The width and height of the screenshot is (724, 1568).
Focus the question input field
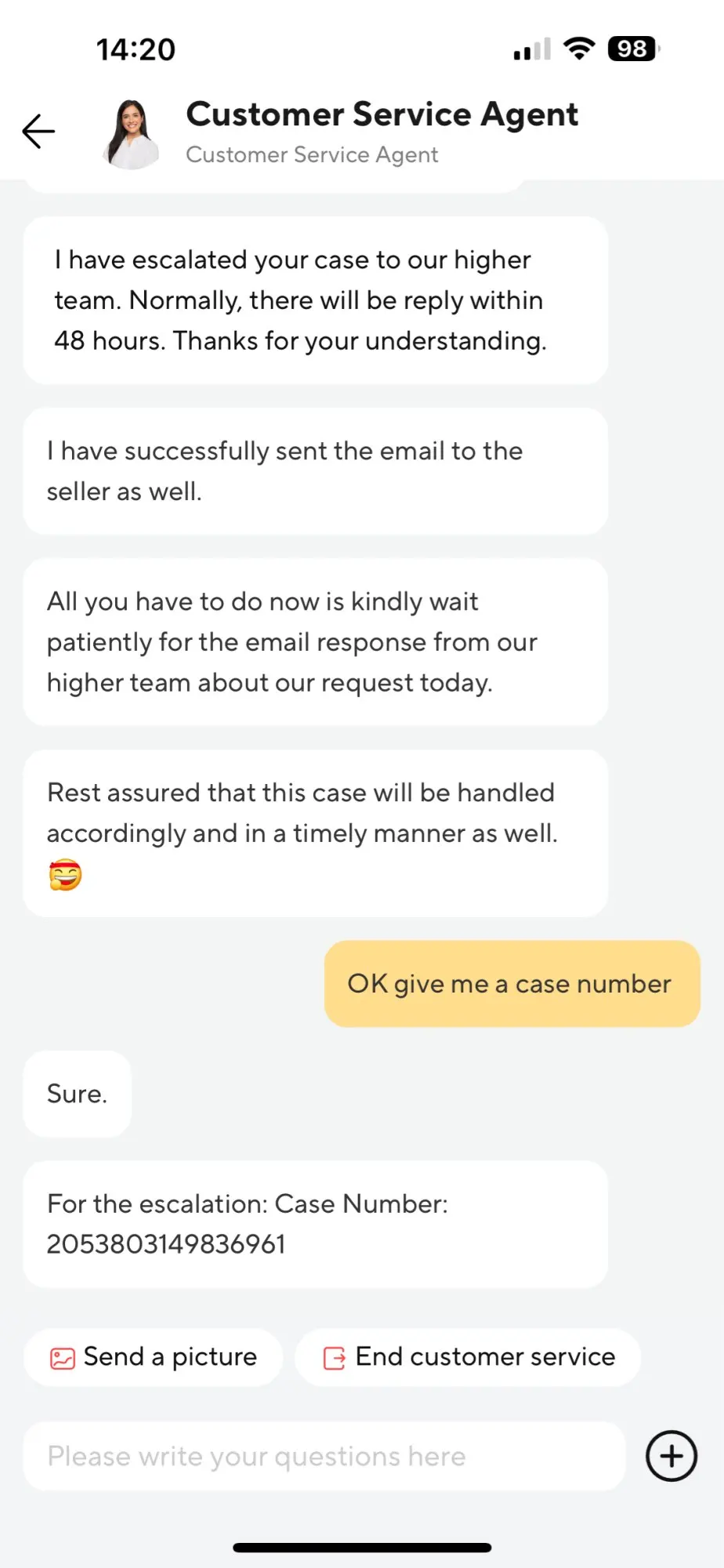coord(324,1457)
